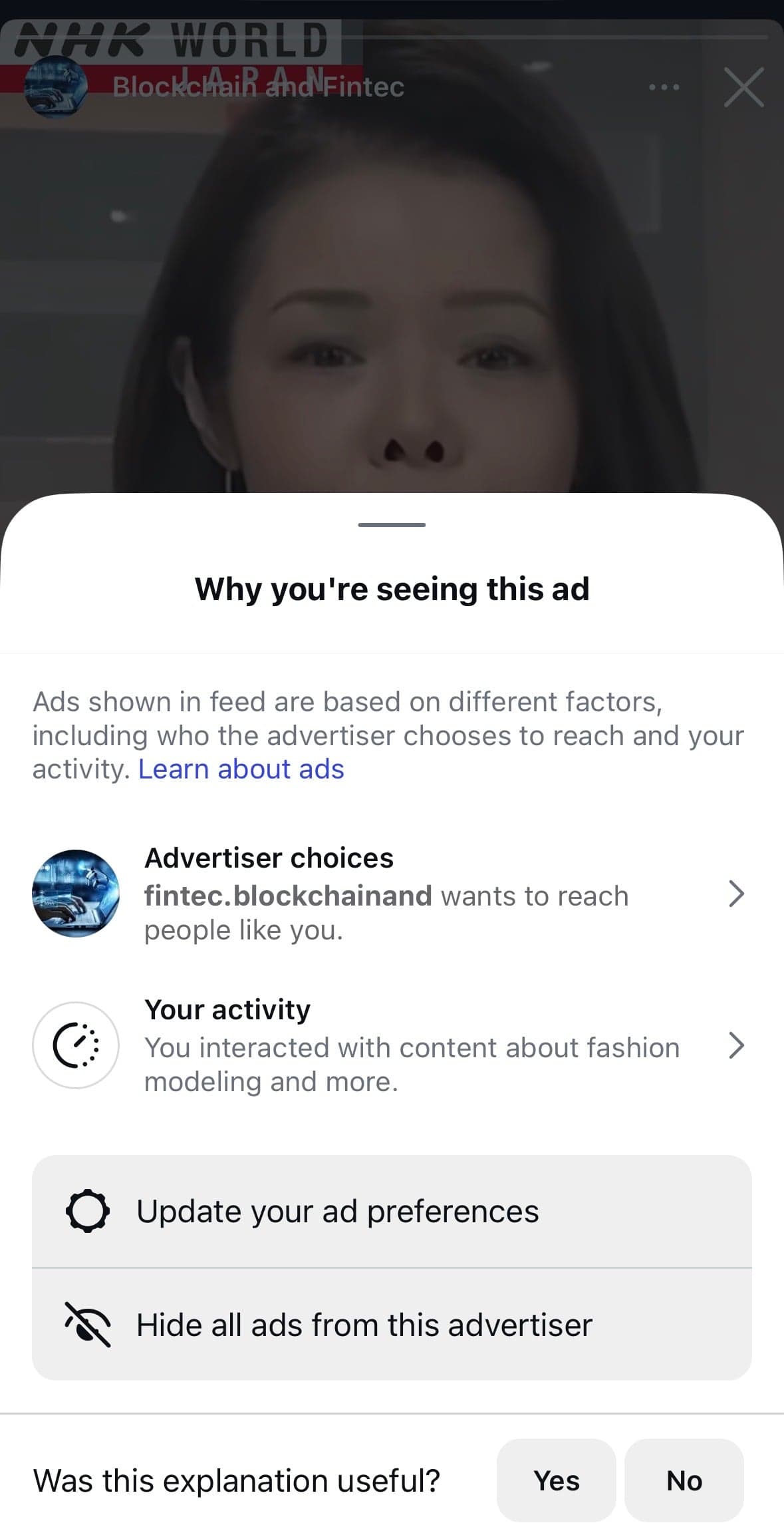Screen dimensions: 784x1523
Task: Answer Yes to explanation useful
Action: (x=557, y=1480)
